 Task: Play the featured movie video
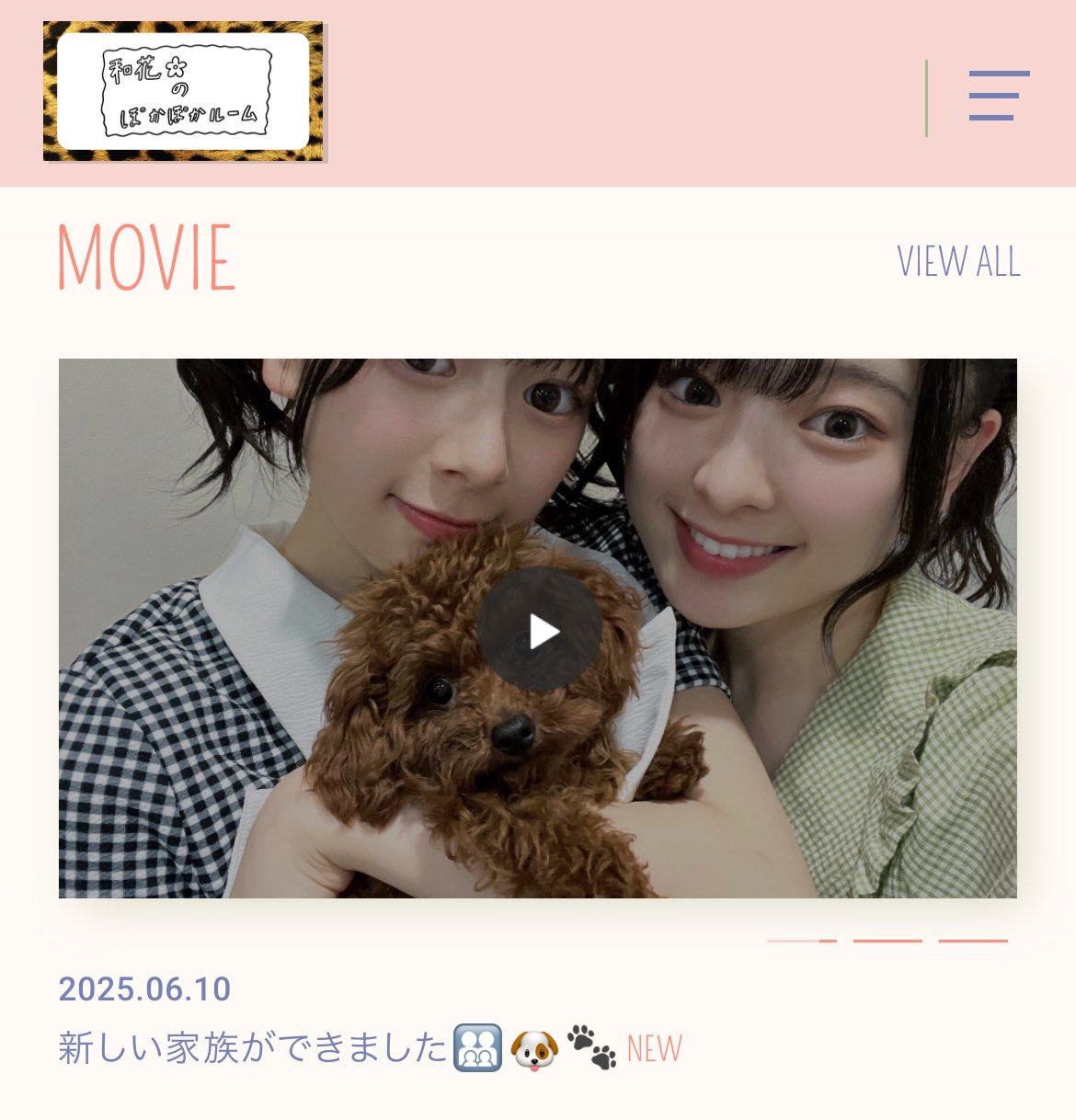click(x=540, y=631)
